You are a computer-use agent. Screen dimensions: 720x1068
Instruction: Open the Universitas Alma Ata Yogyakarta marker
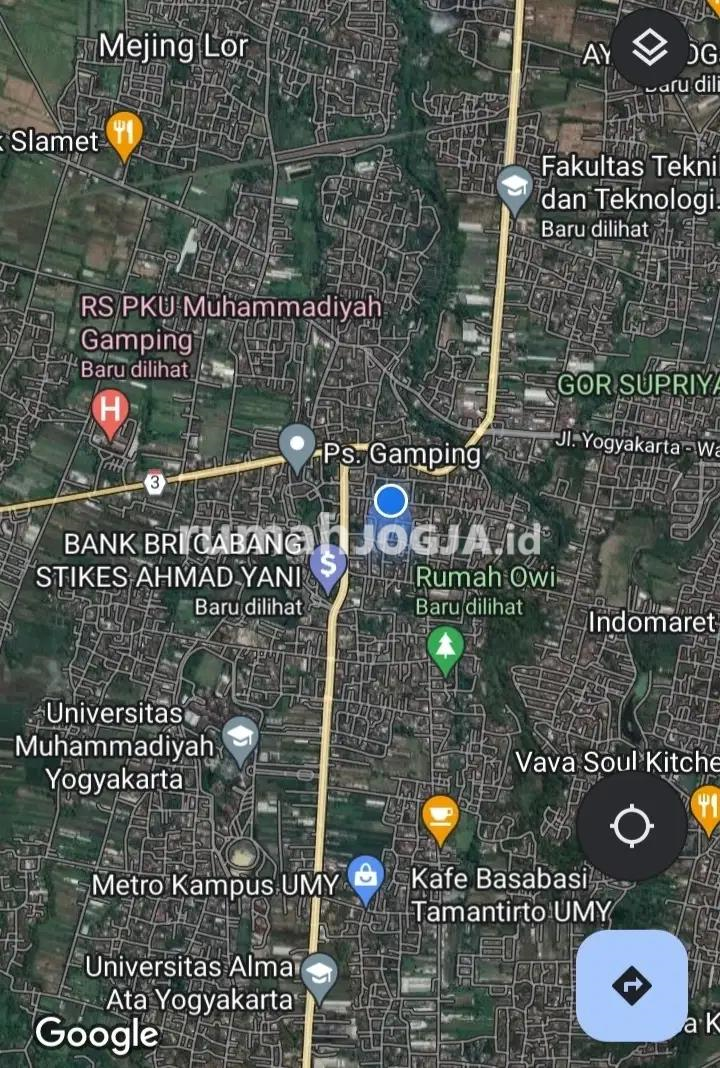click(319, 974)
